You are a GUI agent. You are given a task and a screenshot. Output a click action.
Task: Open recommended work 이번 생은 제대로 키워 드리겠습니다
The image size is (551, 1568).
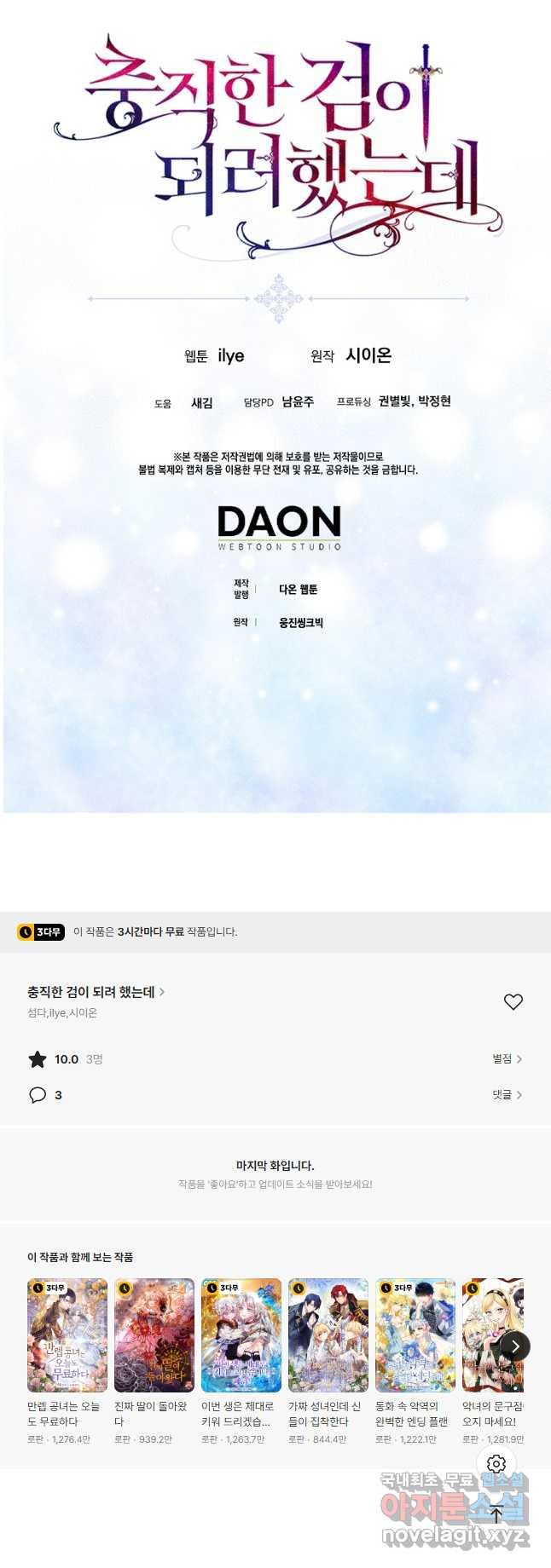click(x=241, y=1335)
